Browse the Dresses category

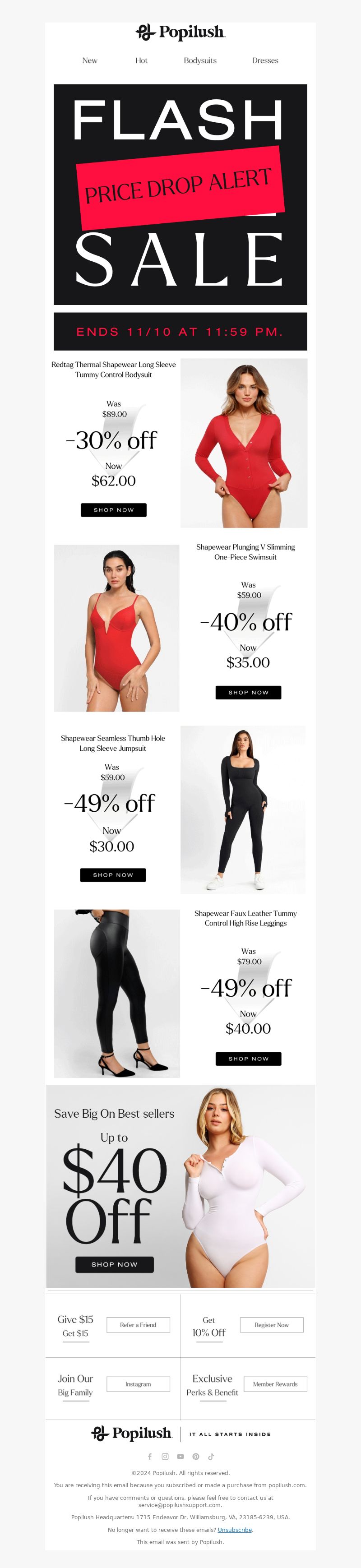click(x=265, y=60)
